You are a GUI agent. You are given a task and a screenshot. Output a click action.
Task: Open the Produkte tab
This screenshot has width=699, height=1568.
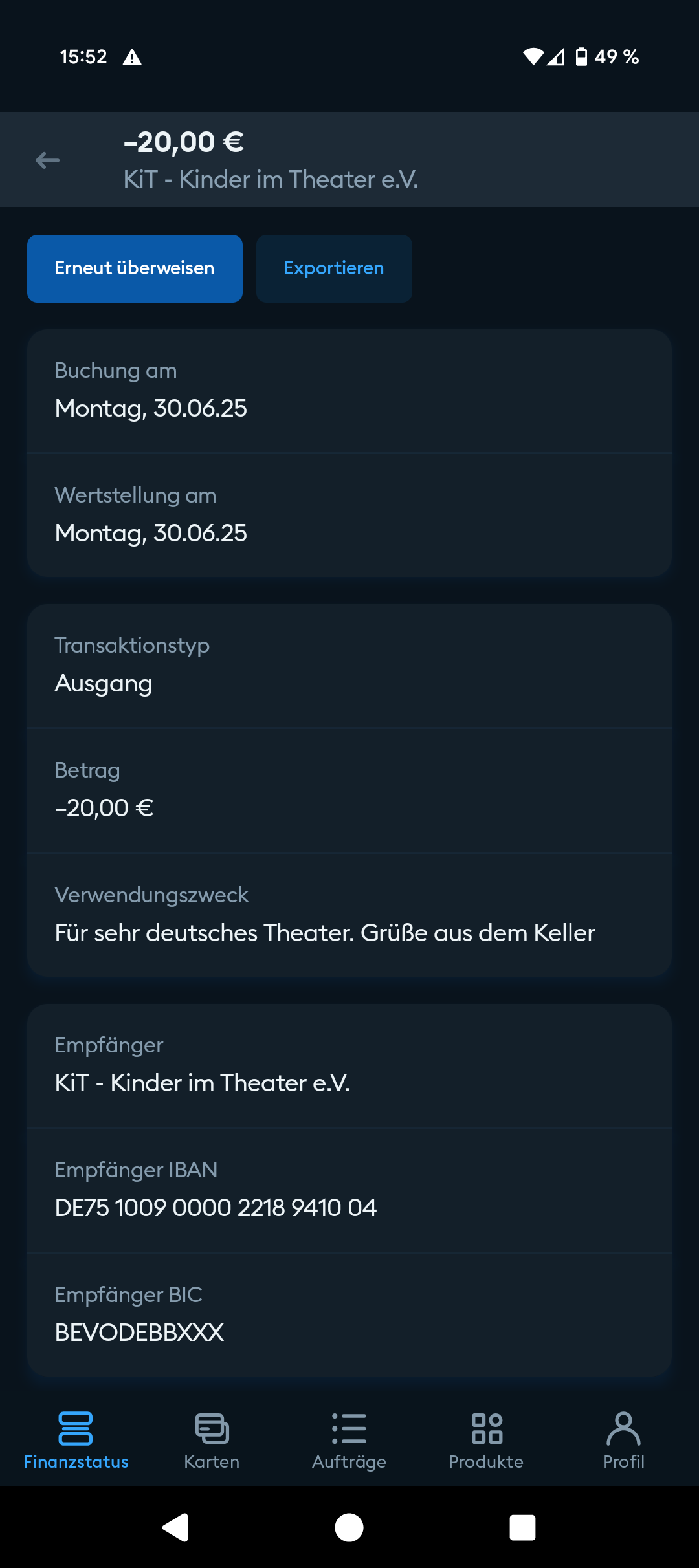pos(486,1439)
